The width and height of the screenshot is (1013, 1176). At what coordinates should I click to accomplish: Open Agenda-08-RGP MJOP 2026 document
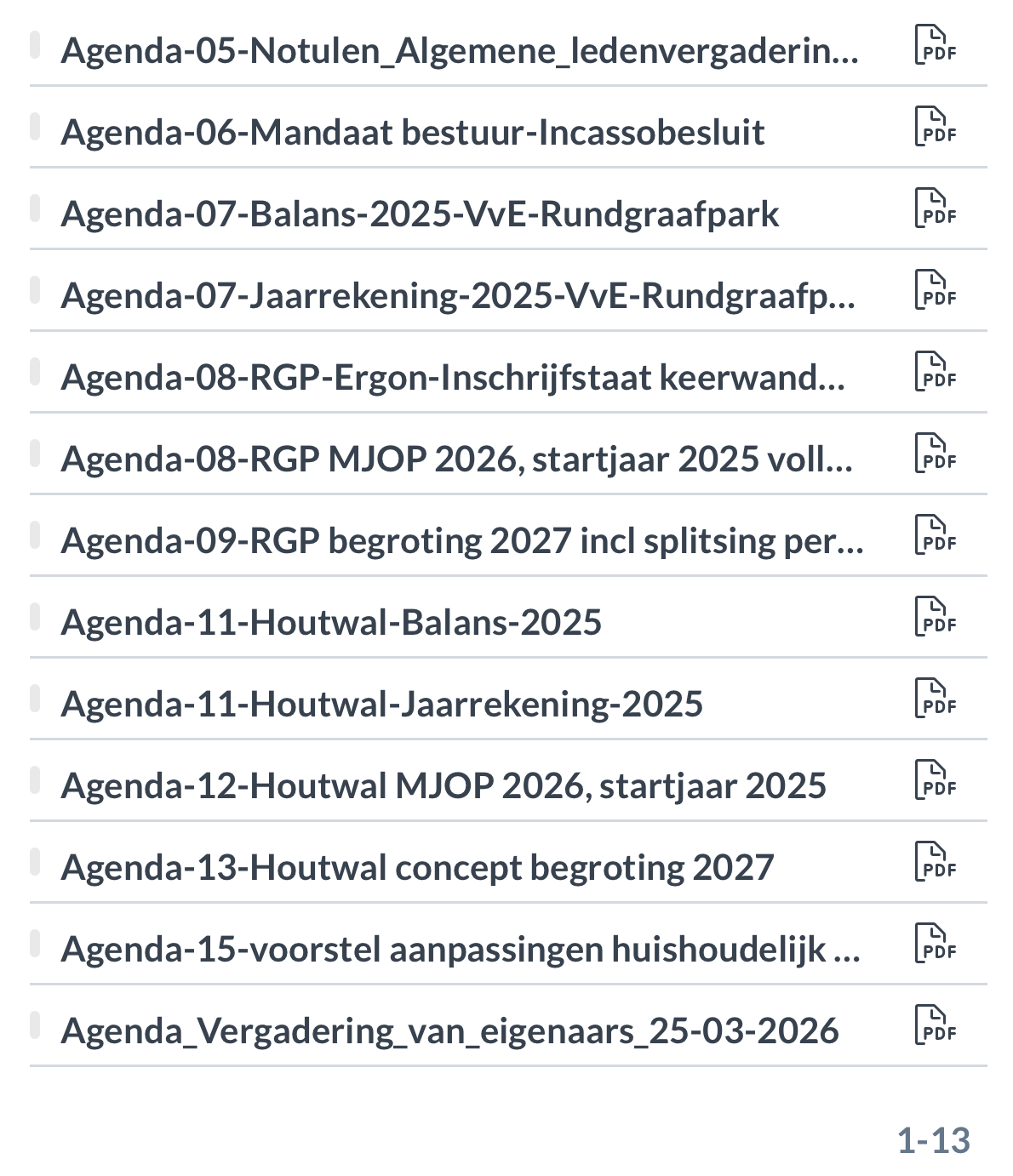click(x=456, y=460)
